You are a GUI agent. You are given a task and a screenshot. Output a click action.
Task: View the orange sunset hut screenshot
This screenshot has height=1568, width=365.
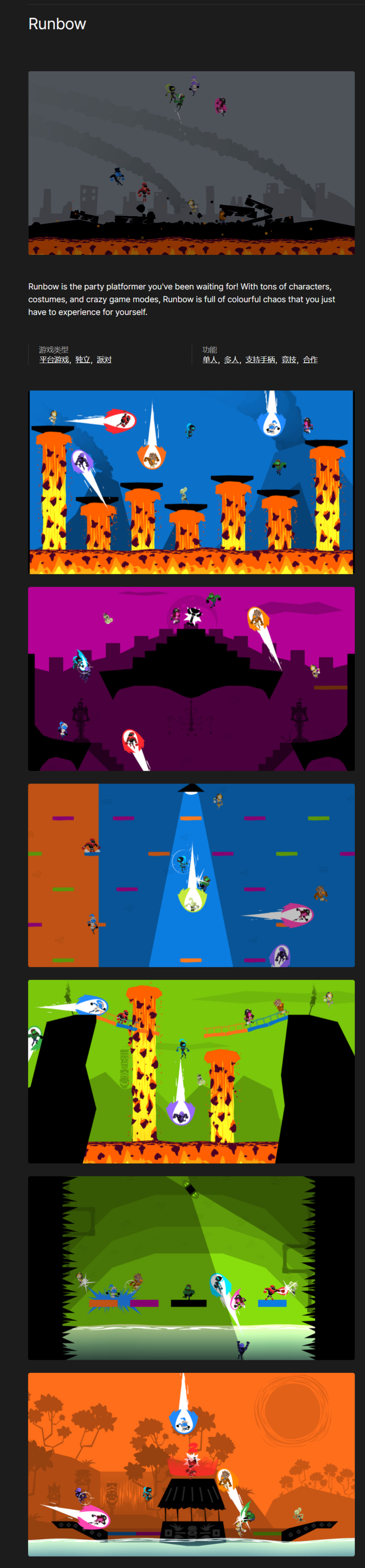(x=191, y=1464)
